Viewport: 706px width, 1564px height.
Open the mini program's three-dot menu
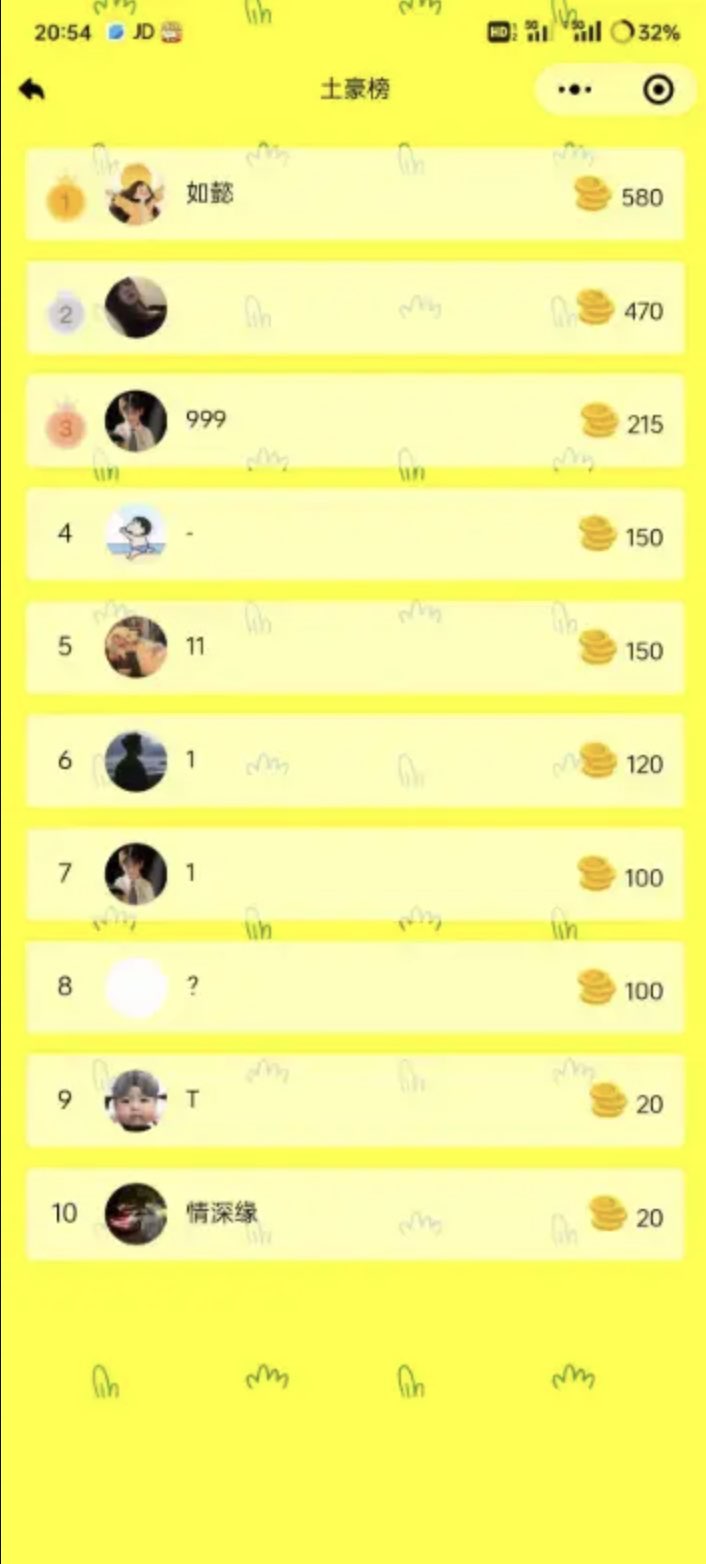(575, 90)
